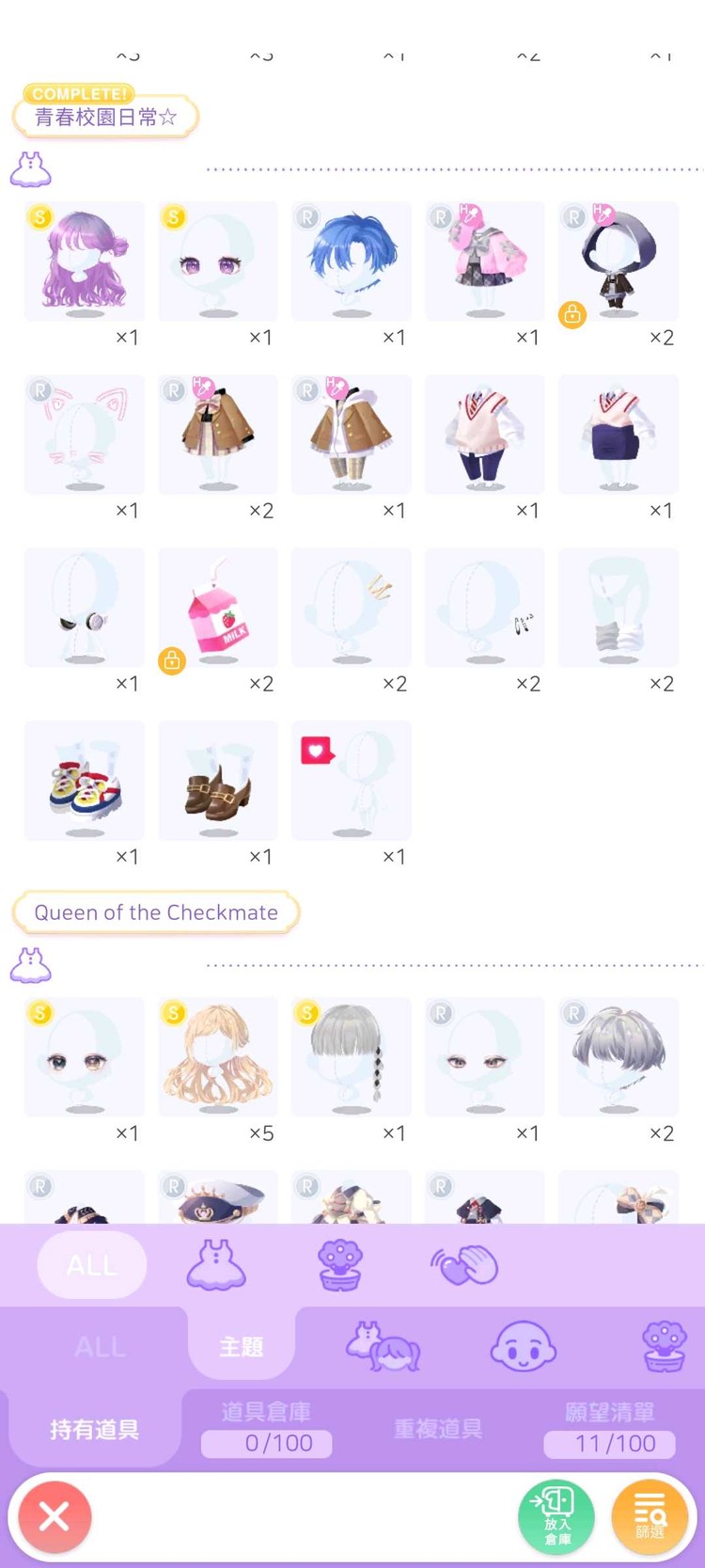Select the face category icon
The width and height of the screenshot is (705, 1568).
(x=523, y=1346)
